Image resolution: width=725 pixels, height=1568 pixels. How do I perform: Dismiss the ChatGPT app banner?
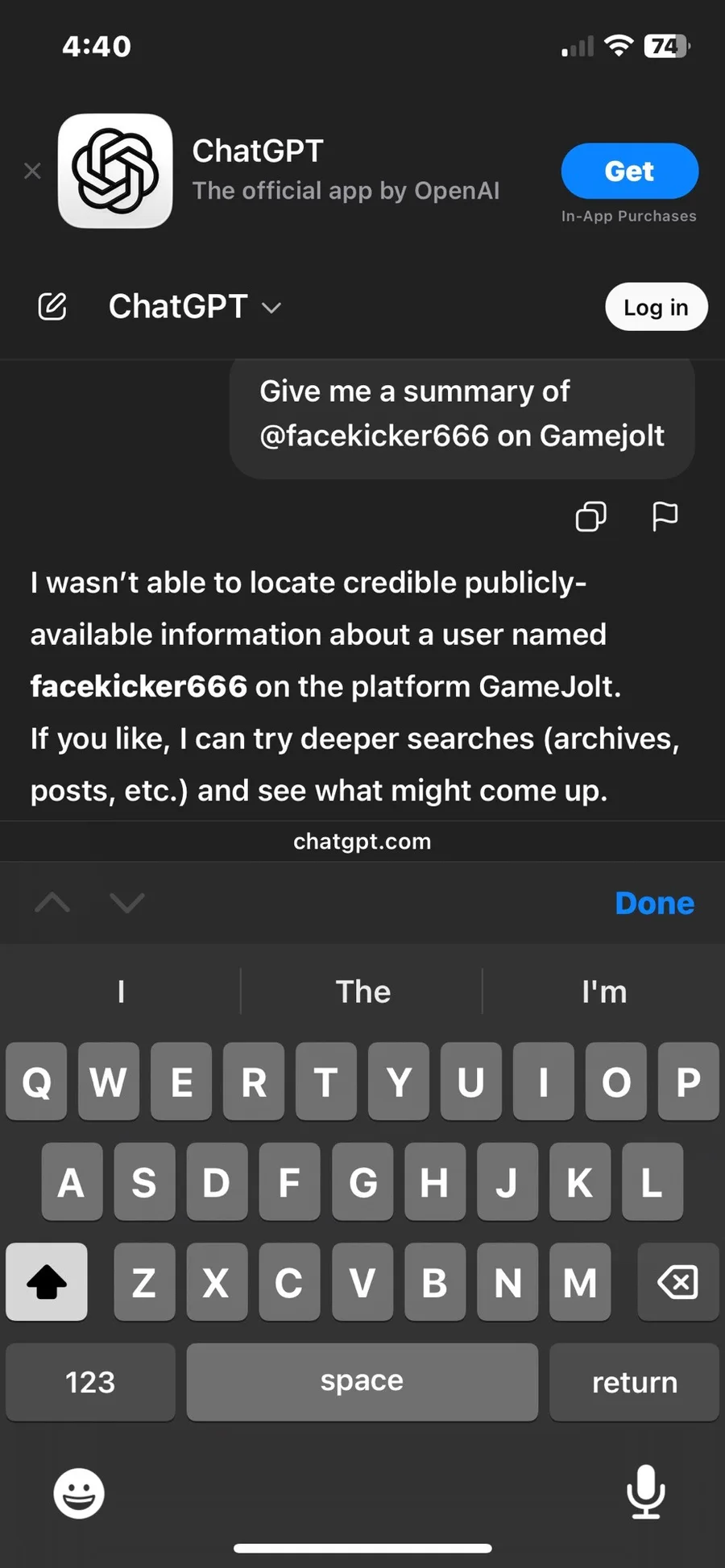pos(32,171)
